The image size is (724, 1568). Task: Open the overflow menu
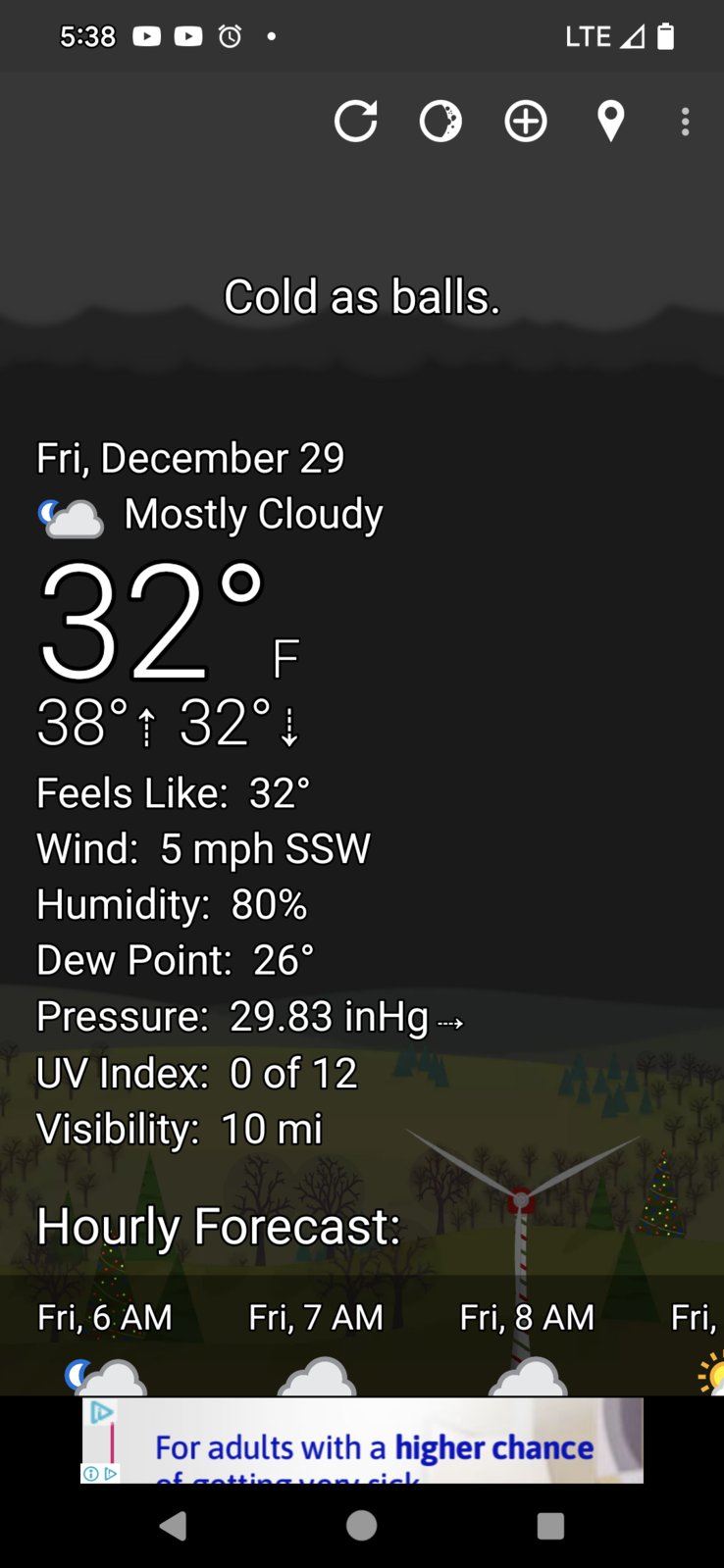click(x=685, y=122)
